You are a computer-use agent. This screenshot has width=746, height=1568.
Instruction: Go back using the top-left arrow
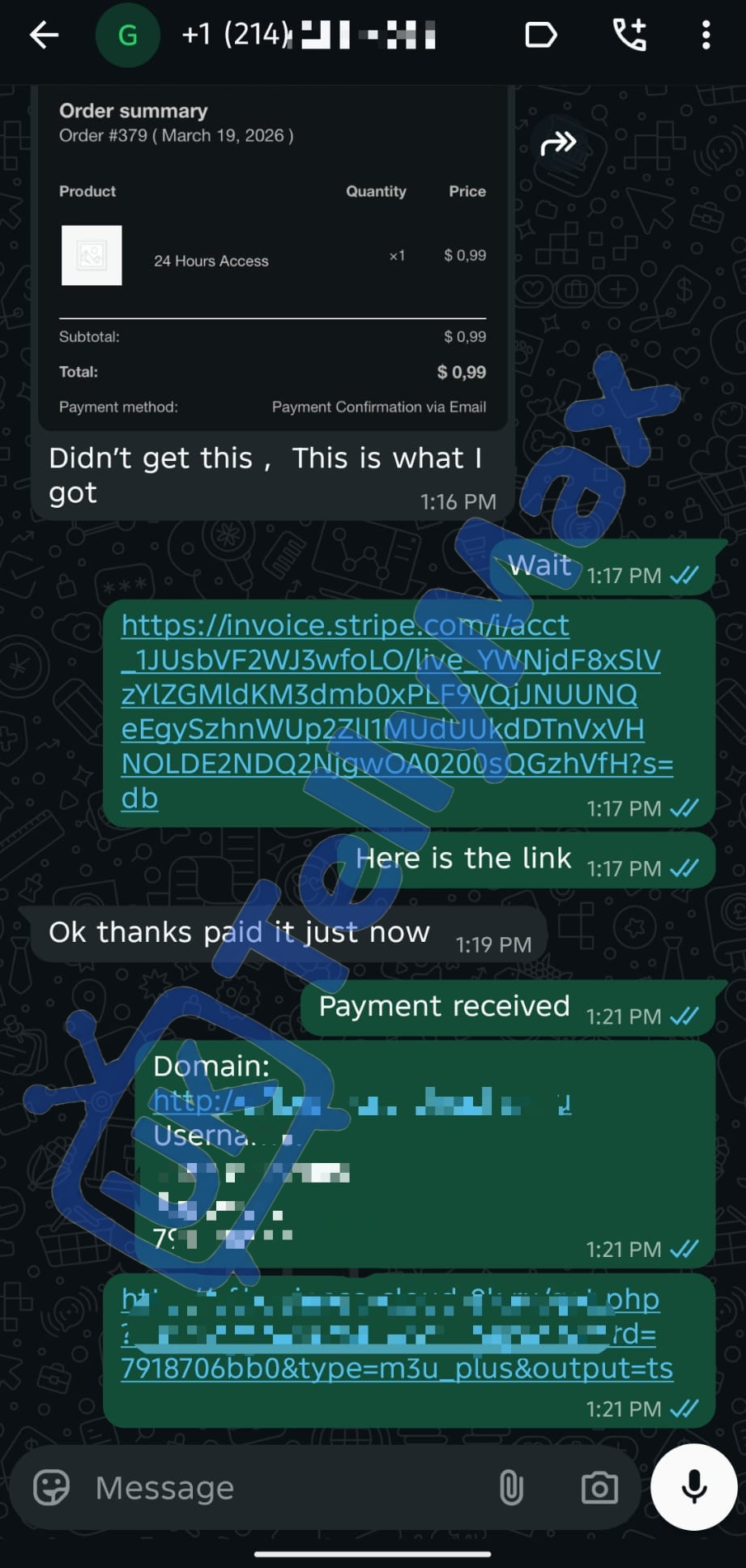click(x=44, y=35)
